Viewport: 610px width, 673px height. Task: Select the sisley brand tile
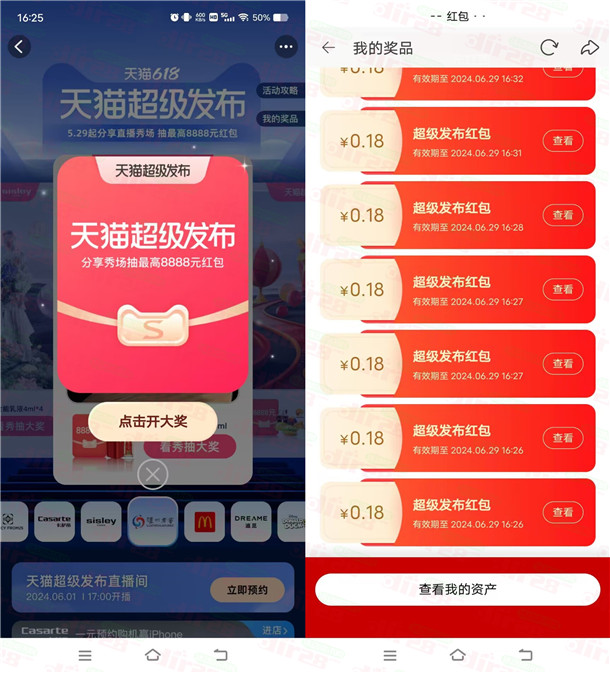pyautogui.click(x=101, y=521)
